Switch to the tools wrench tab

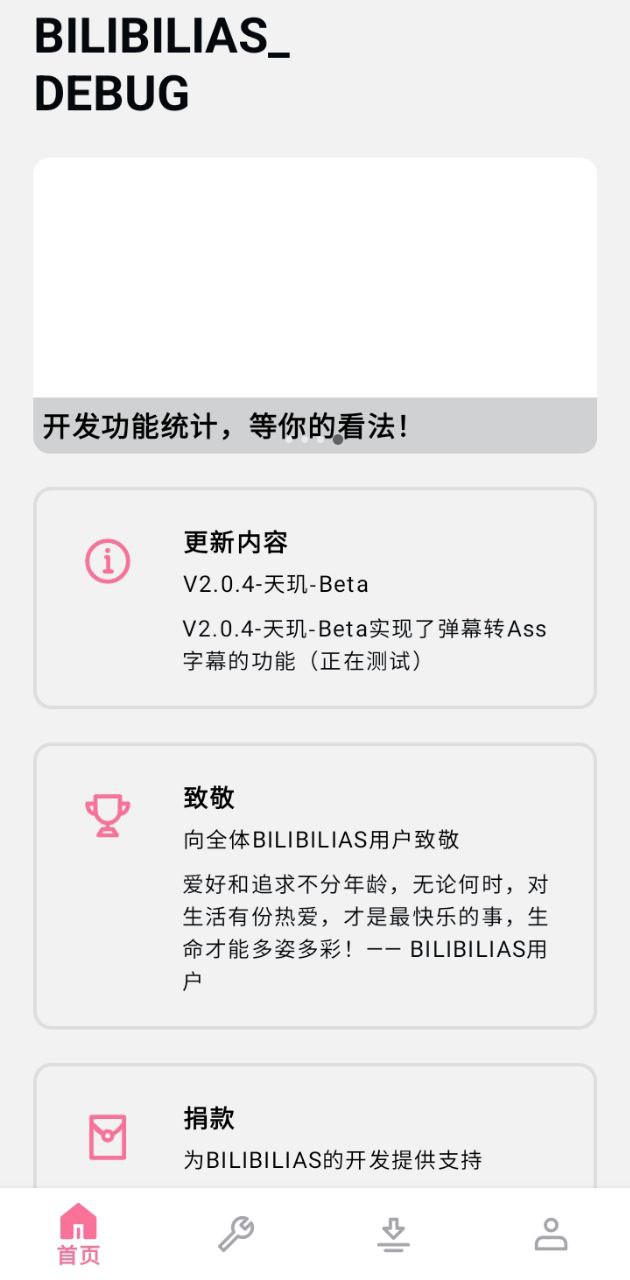pos(236,1234)
